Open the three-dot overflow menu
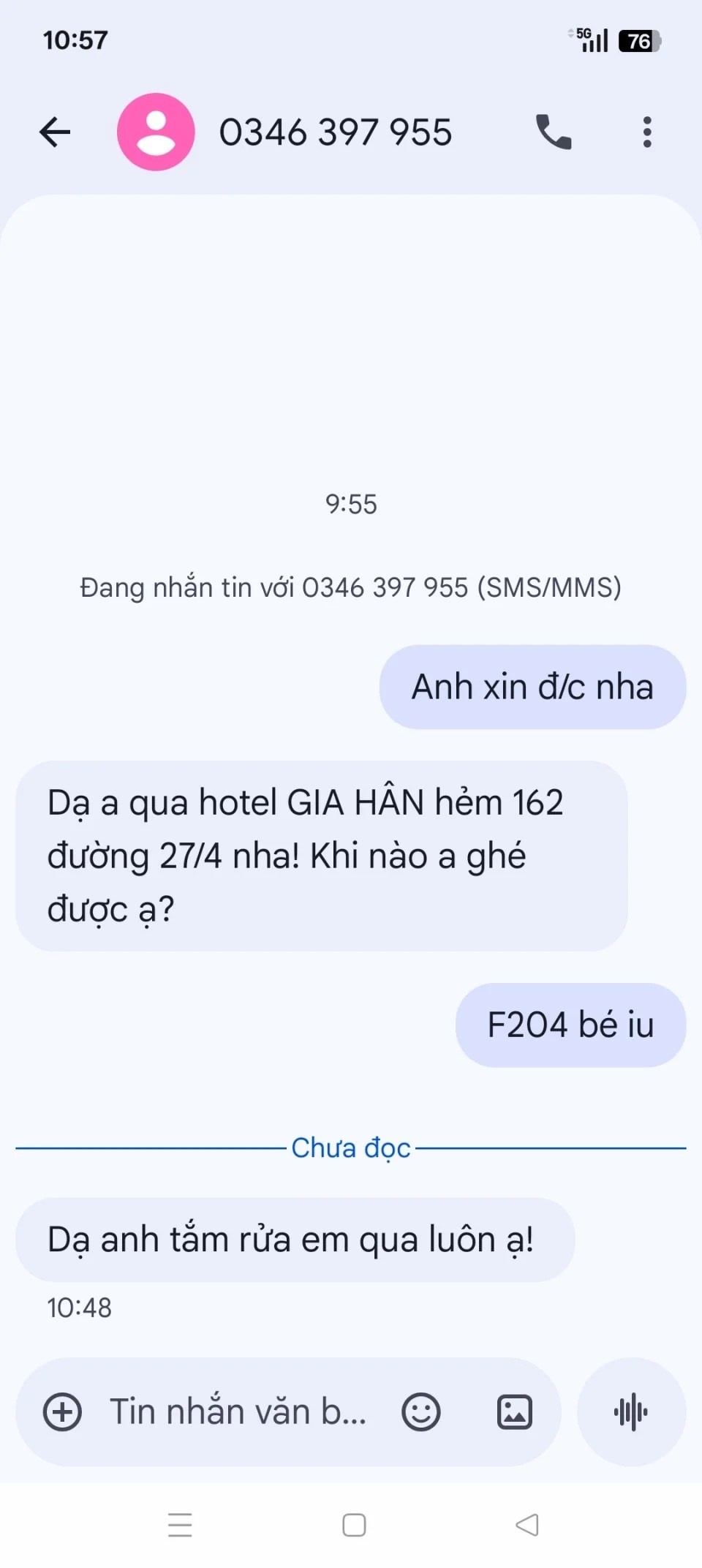The height and width of the screenshot is (1568, 702). [x=646, y=132]
